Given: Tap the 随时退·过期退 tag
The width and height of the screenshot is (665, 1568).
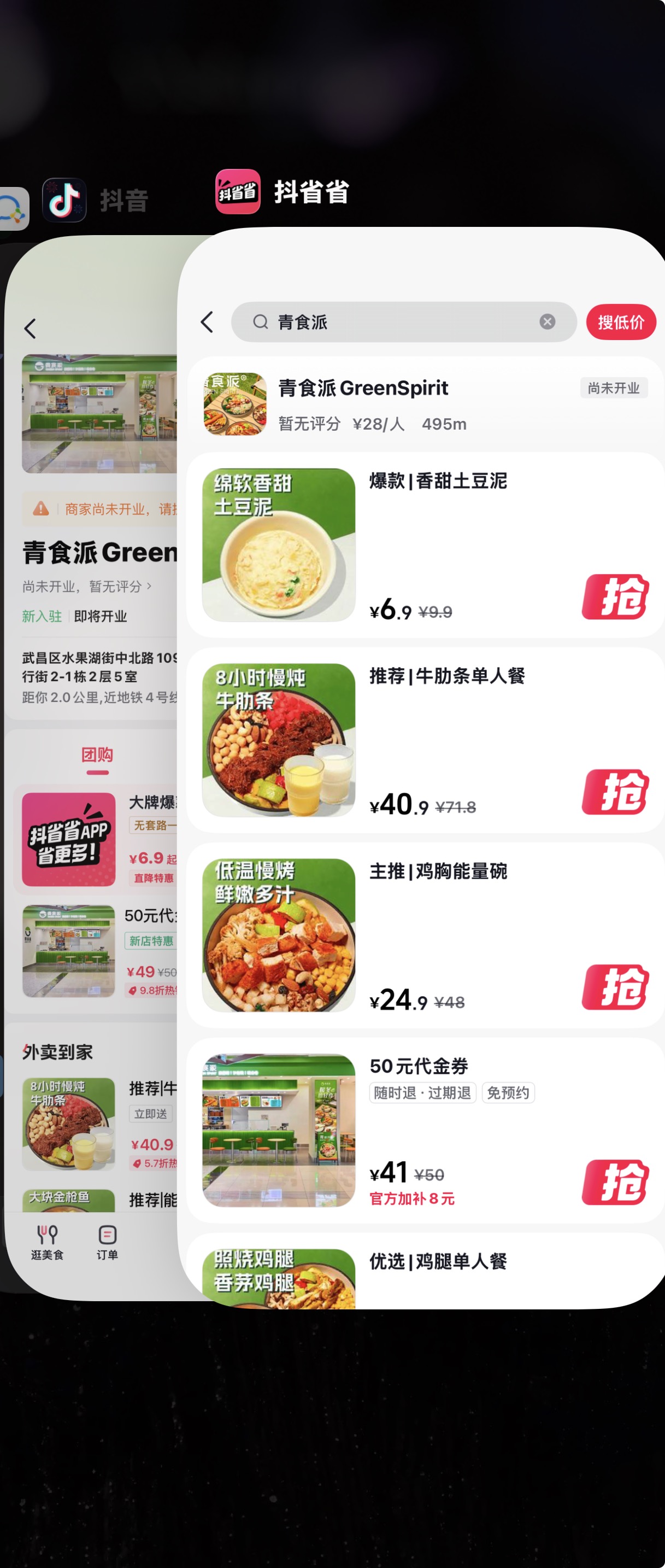Looking at the screenshot, I should click(x=422, y=1092).
